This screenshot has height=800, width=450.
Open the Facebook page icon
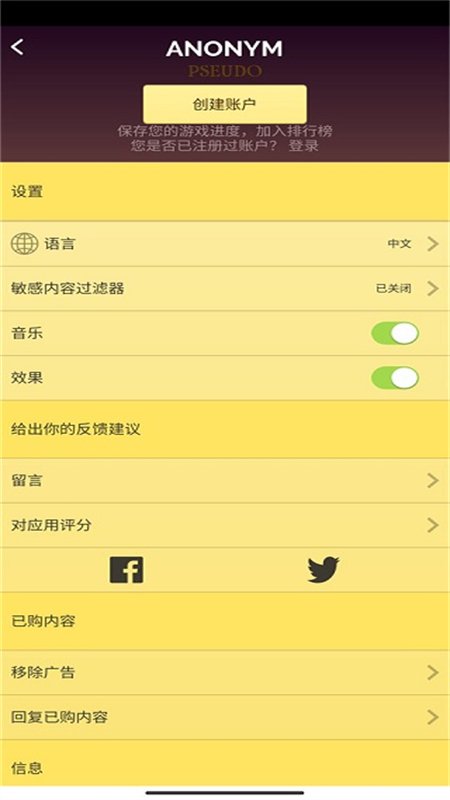(127, 570)
